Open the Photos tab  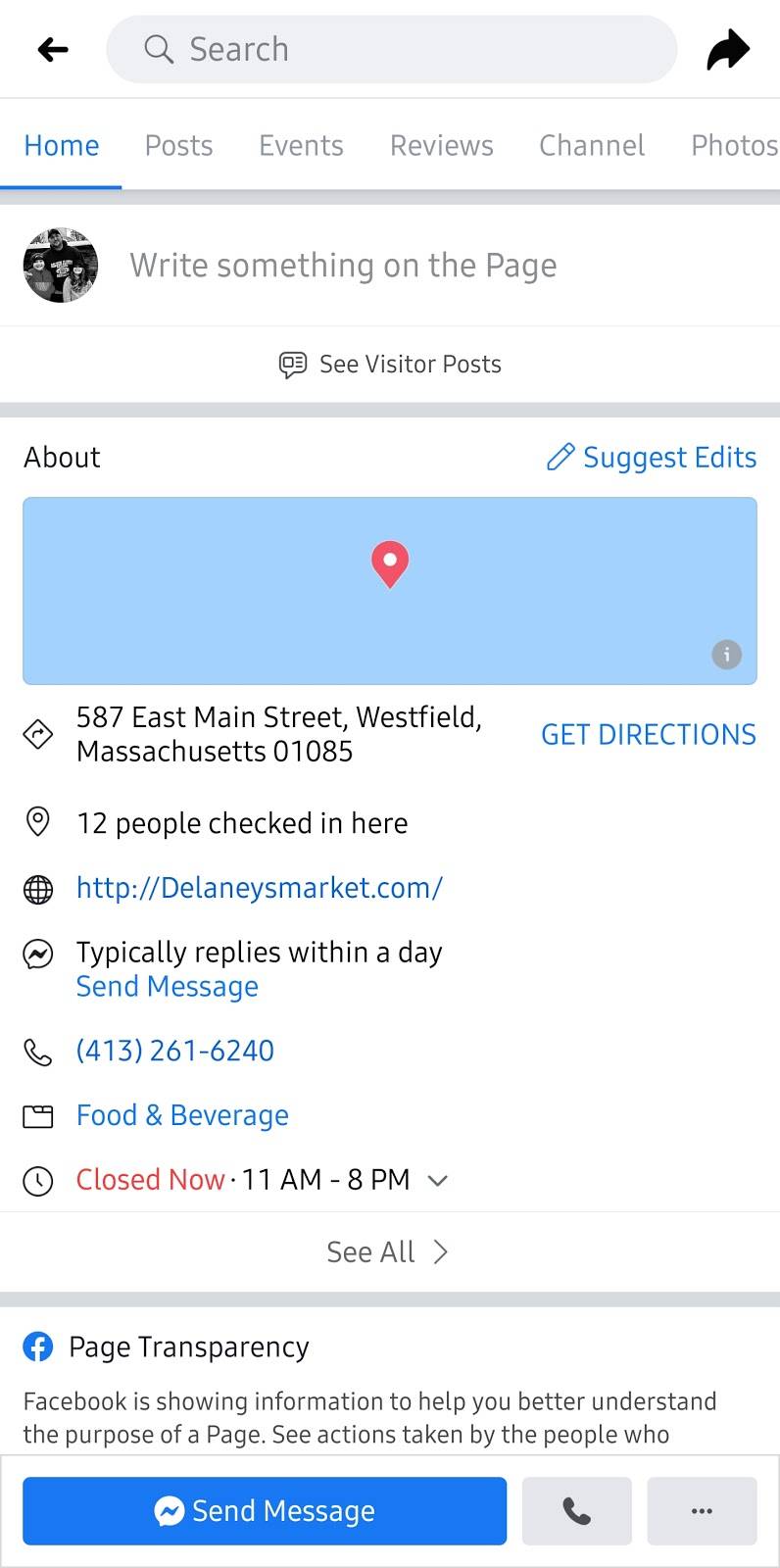pos(733,145)
